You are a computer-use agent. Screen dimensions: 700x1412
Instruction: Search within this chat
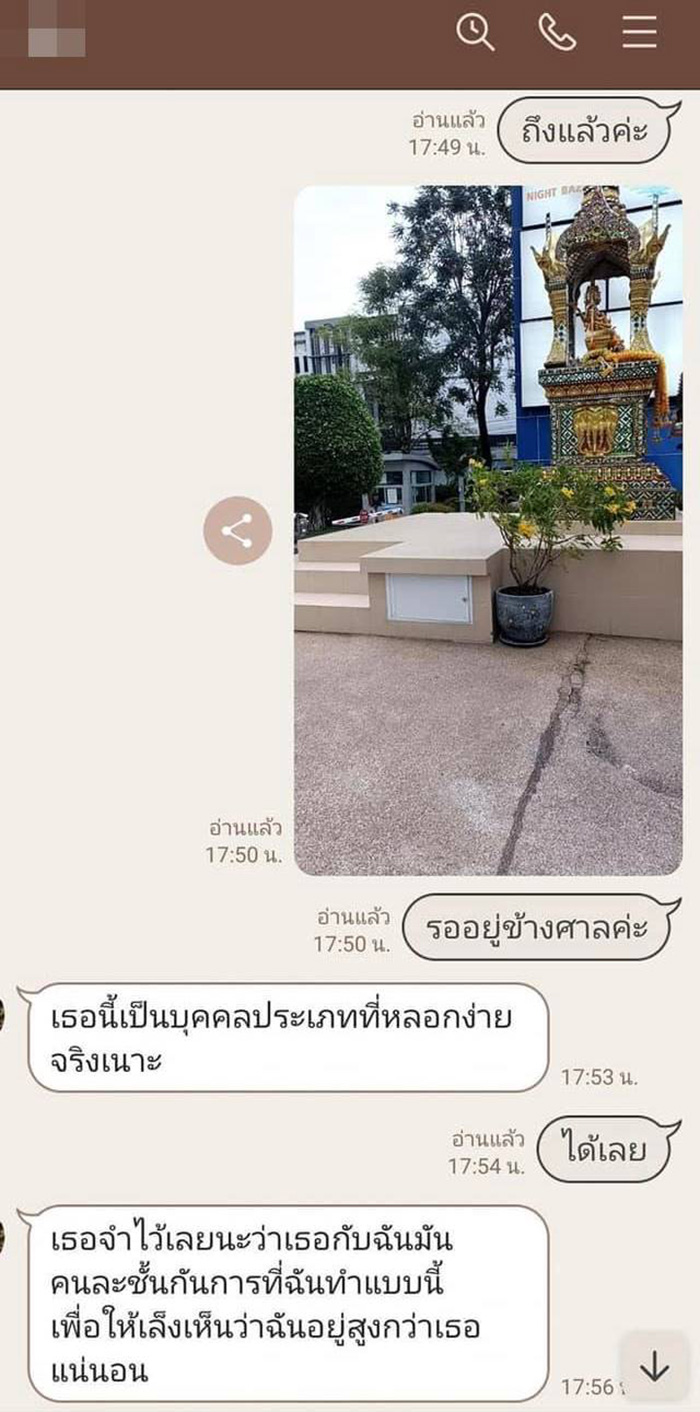(476, 32)
